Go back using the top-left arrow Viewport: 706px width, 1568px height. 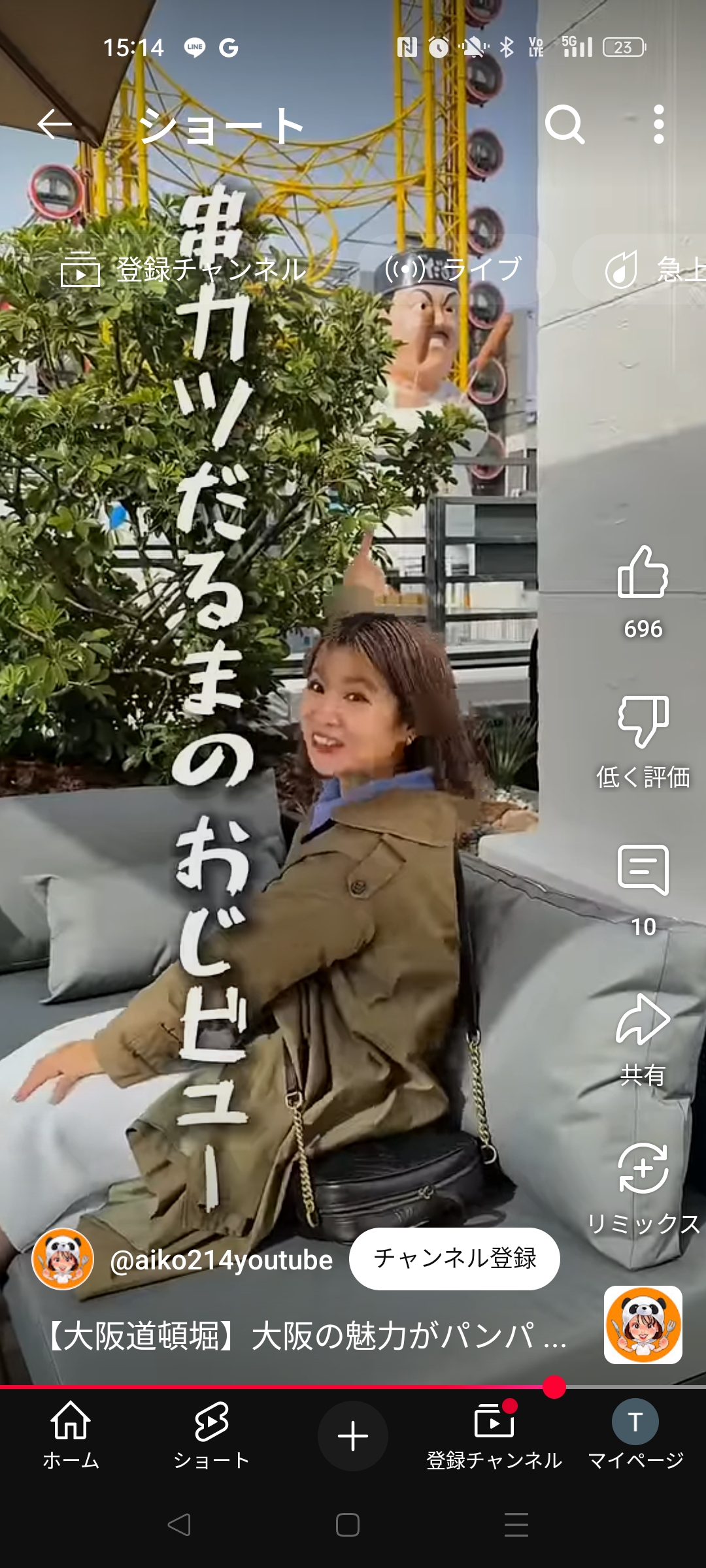pyautogui.click(x=54, y=124)
